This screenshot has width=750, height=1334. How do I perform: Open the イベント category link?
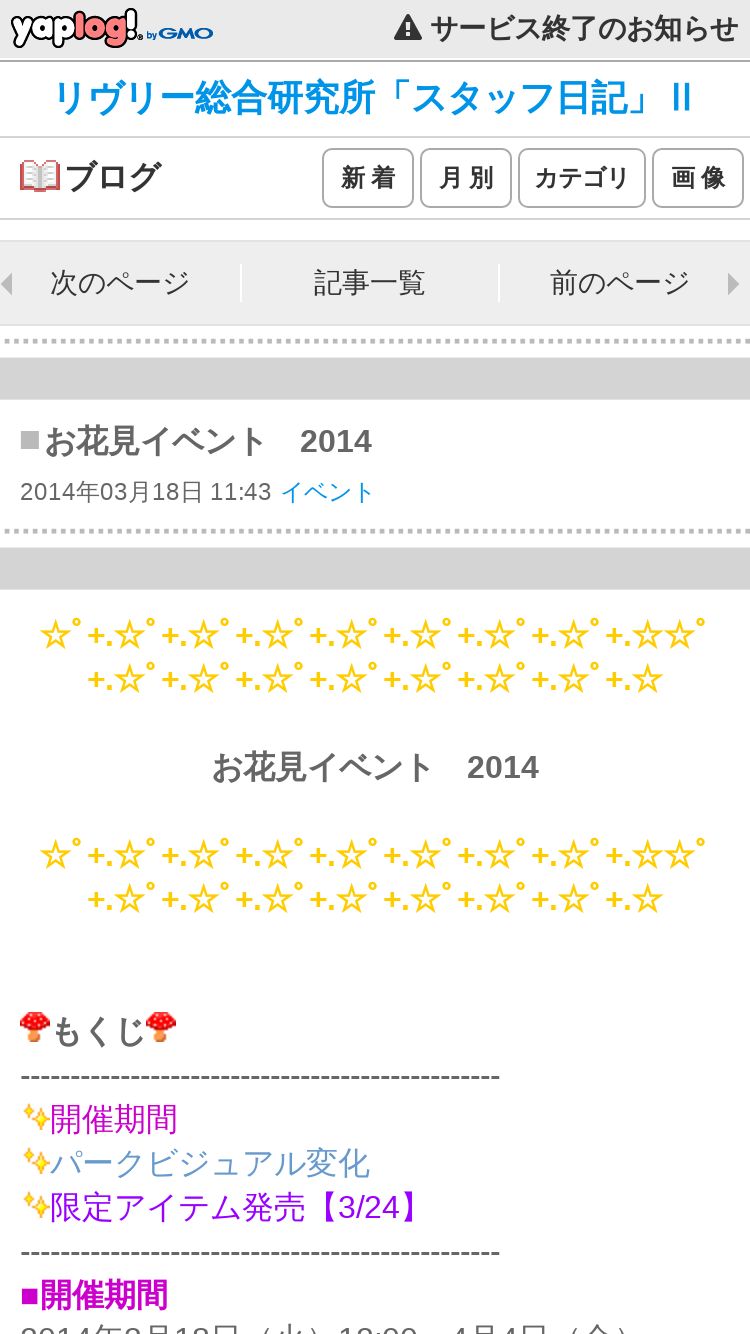327,492
